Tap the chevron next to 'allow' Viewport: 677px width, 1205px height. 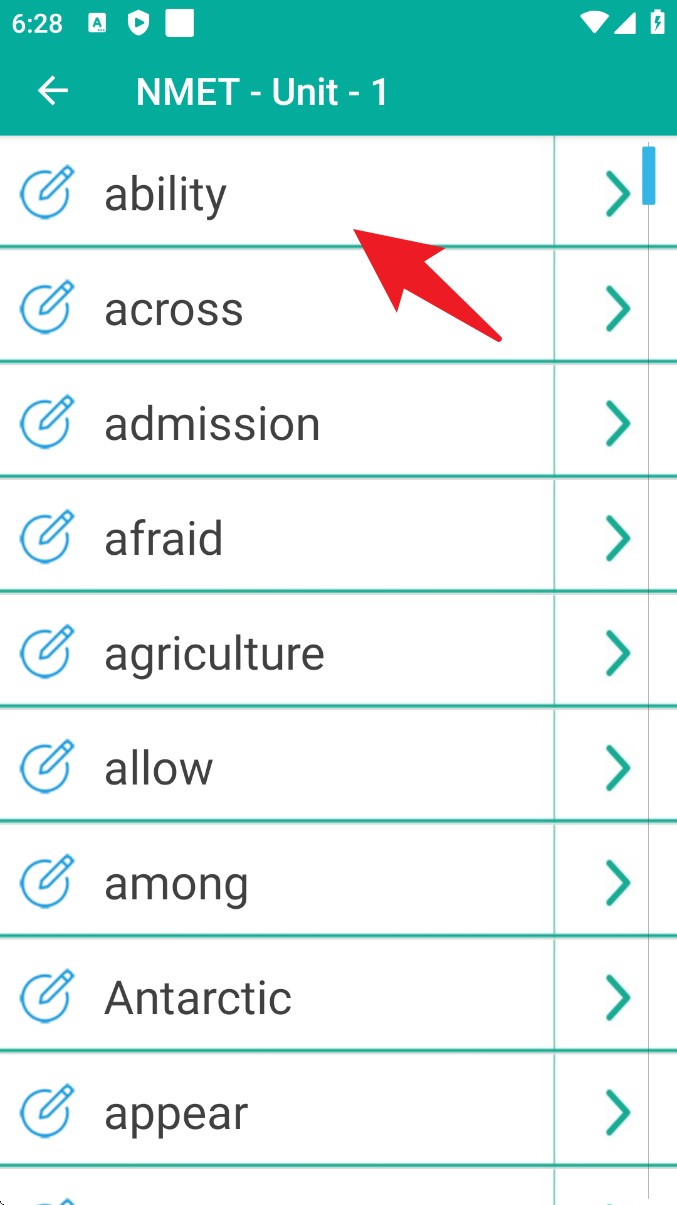click(617, 768)
